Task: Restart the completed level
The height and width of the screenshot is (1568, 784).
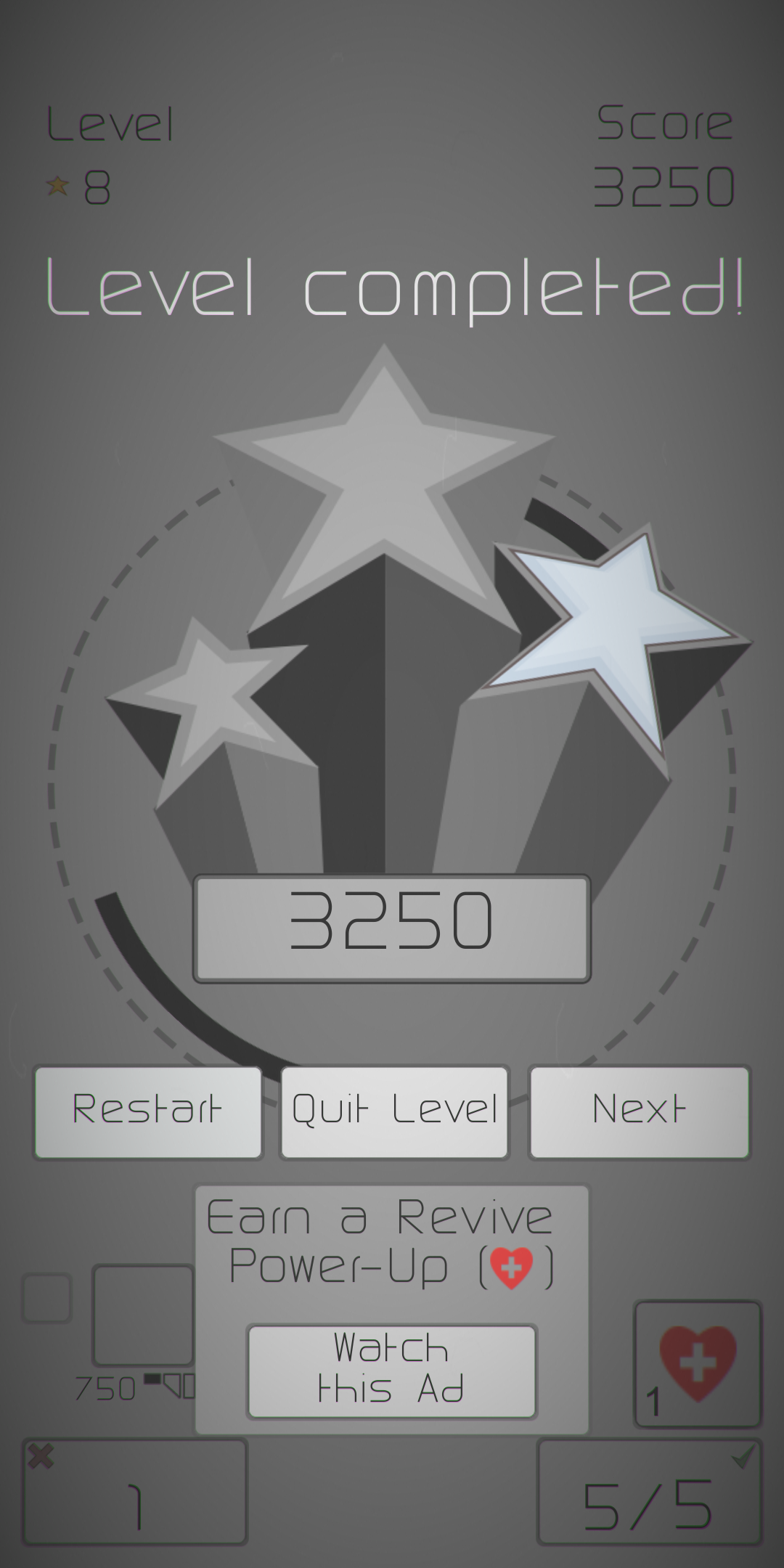Action: [147, 1111]
